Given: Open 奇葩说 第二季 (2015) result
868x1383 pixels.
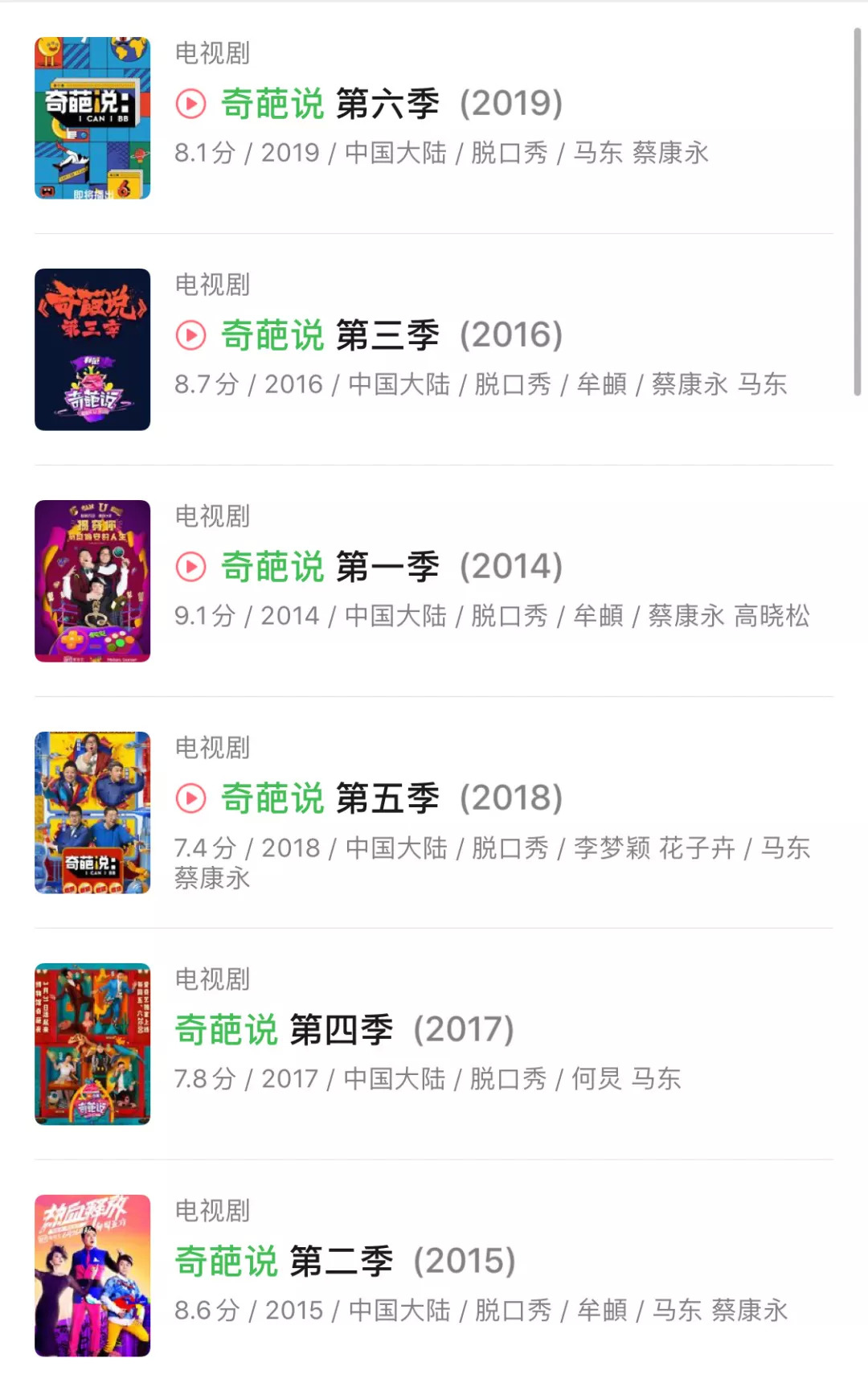Looking at the screenshot, I should 344,1262.
